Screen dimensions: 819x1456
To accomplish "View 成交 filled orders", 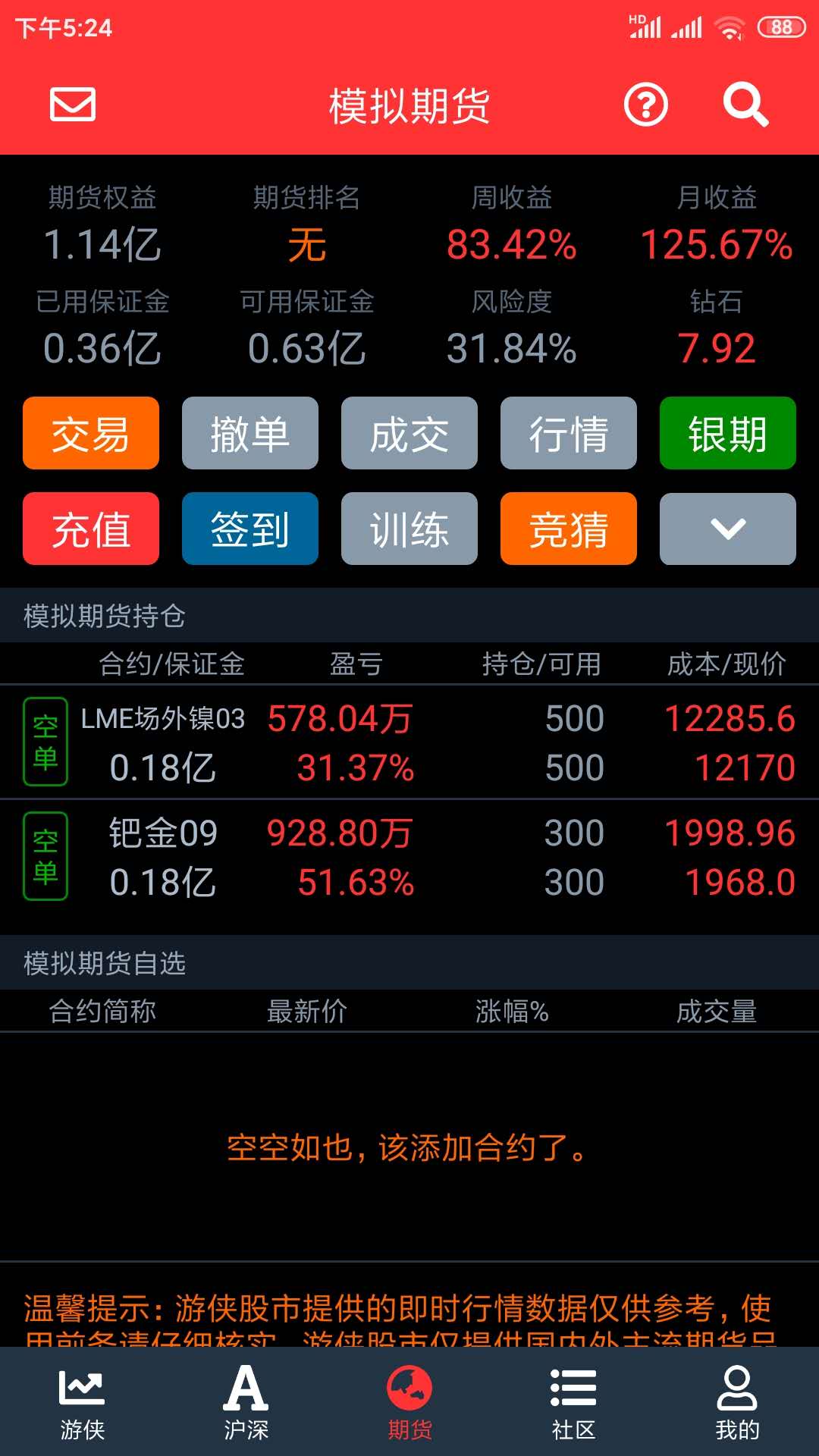I will pos(409,433).
